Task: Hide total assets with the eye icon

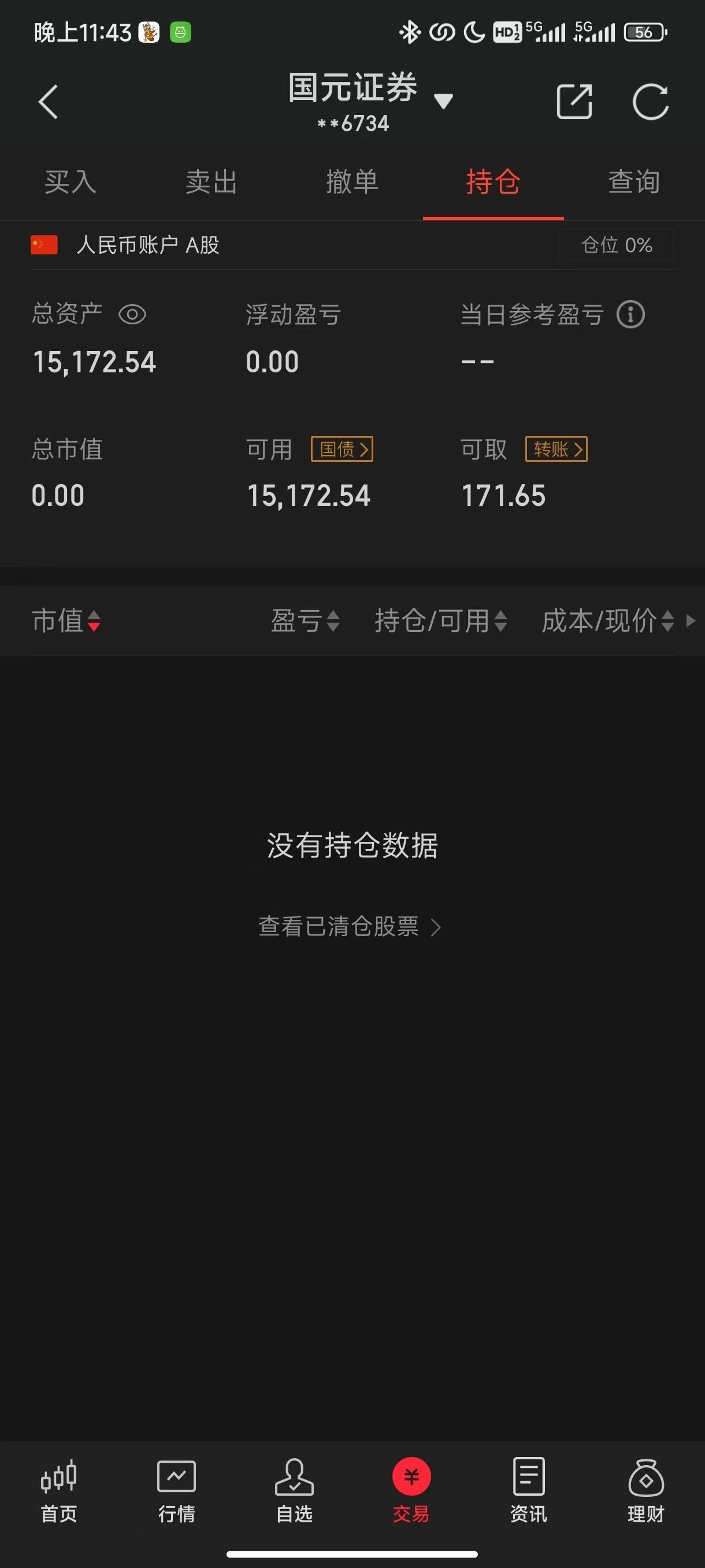Action: point(132,315)
